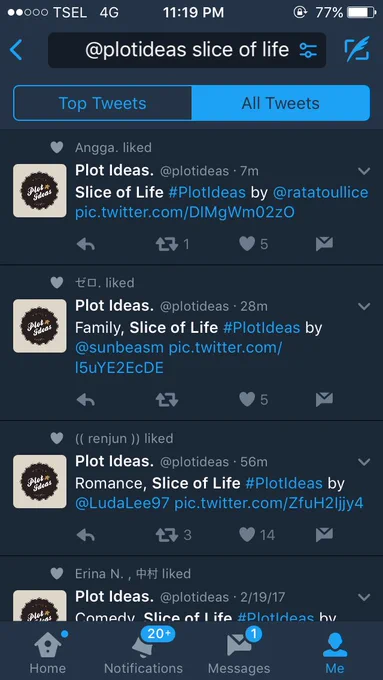The width and height of the screenshot is (383, 680).
Task: Open search filters next to the query
Action: click(x=308, y=50)
